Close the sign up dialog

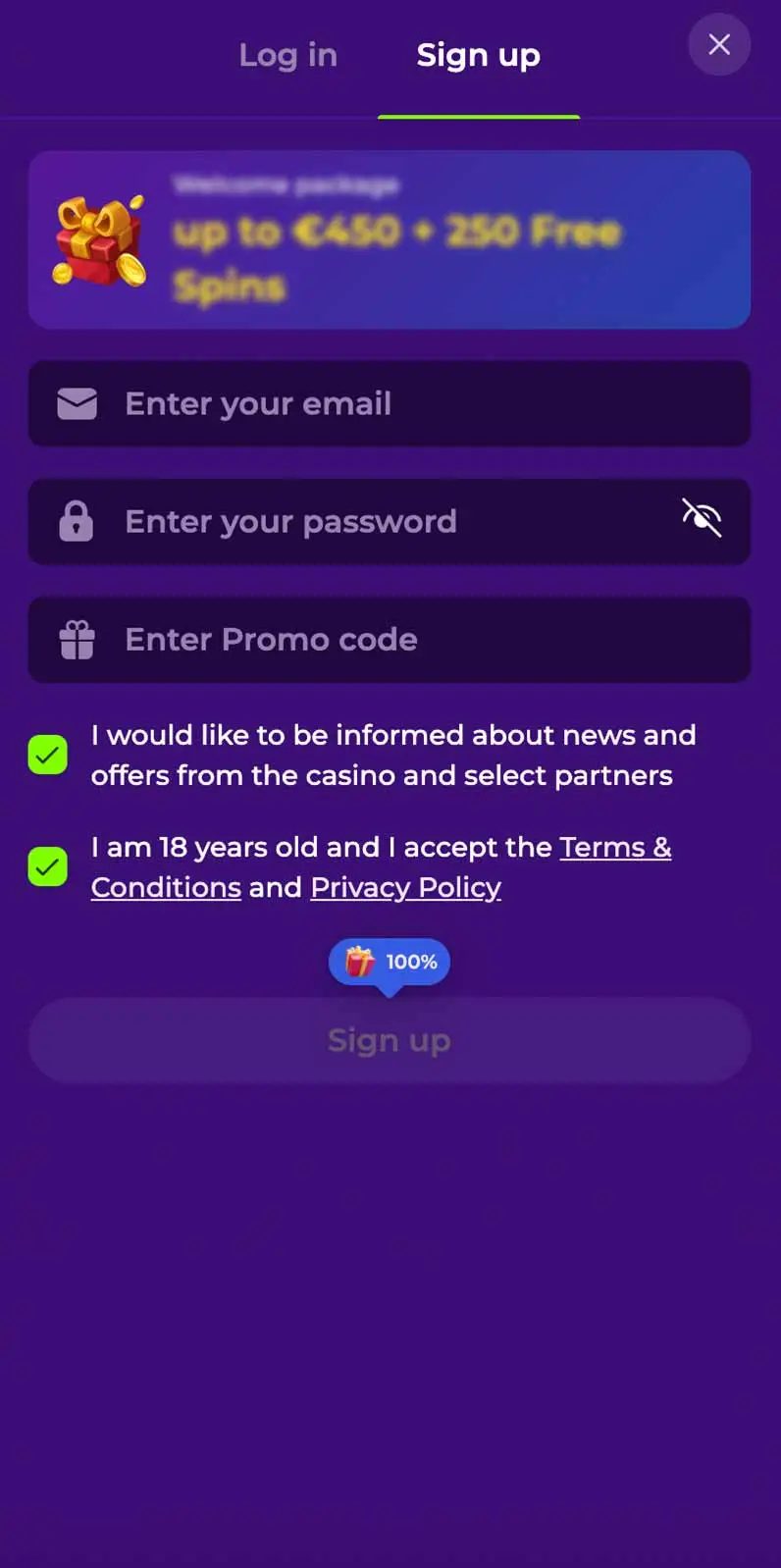(719, 44)
